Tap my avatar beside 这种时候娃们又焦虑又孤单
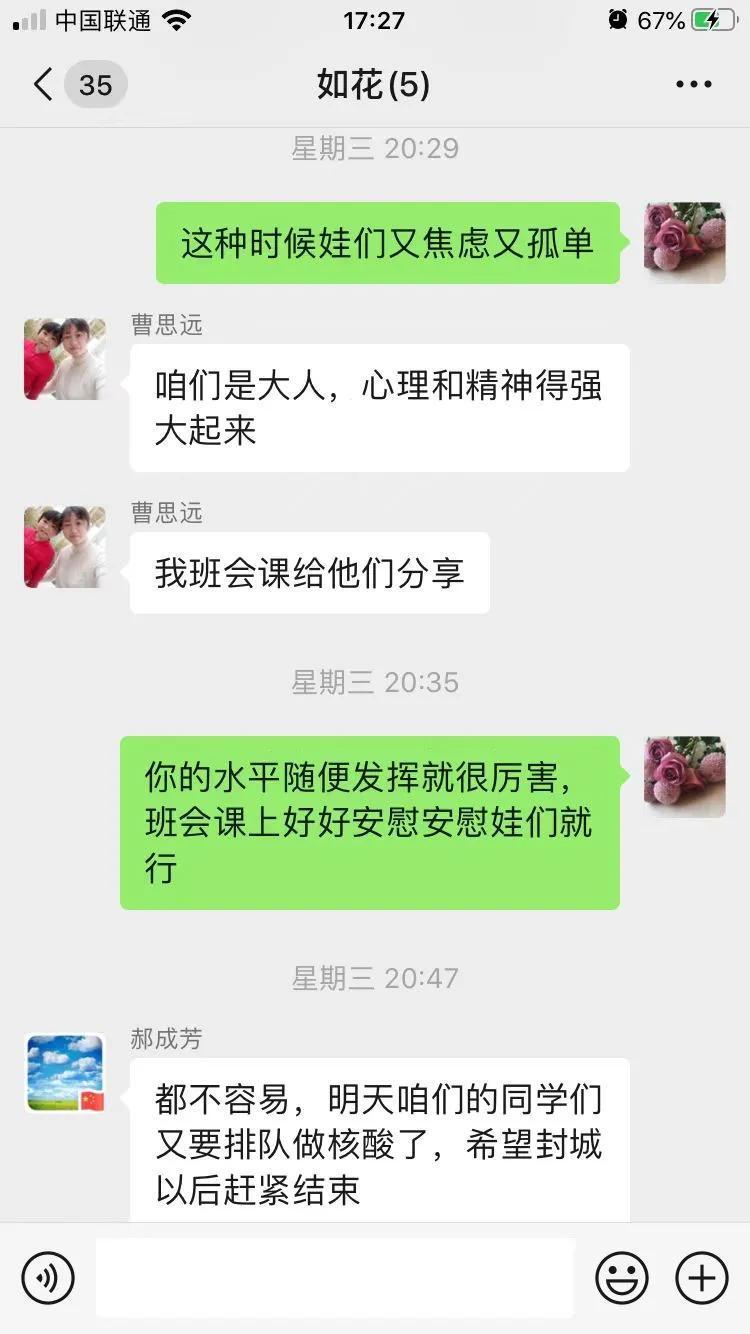 (x=685, y=243)
